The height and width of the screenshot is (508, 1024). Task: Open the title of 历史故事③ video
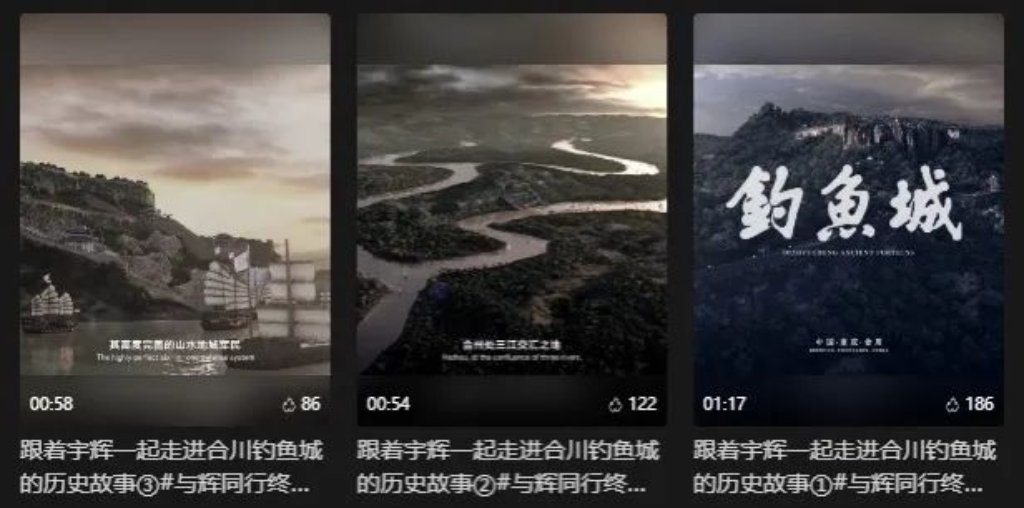(172, 468)
